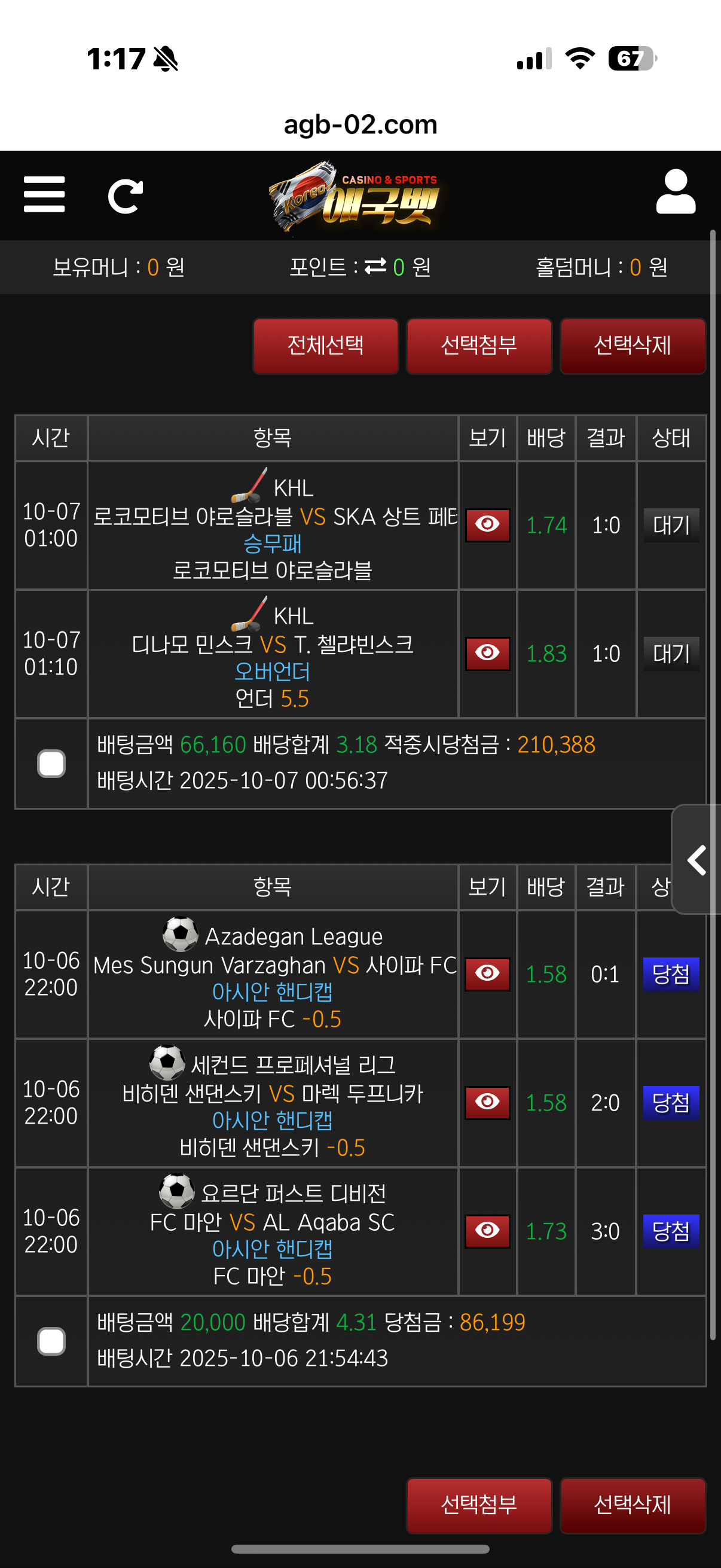Open the hamburger menu
The width and height of the screenshot is (721, 1568).
click(44, 195)
